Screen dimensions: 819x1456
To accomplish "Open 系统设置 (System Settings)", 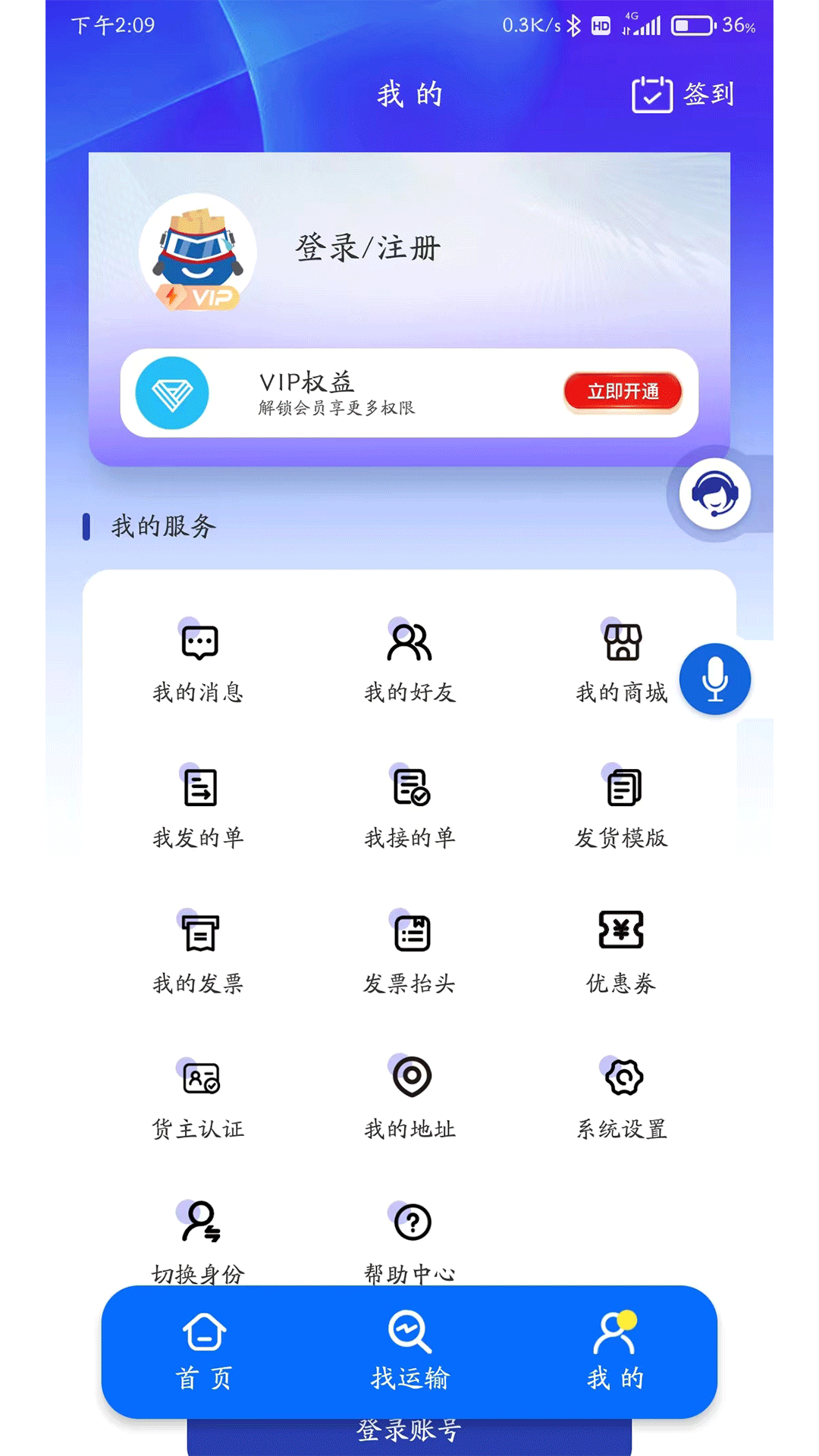I will 622,1103.
